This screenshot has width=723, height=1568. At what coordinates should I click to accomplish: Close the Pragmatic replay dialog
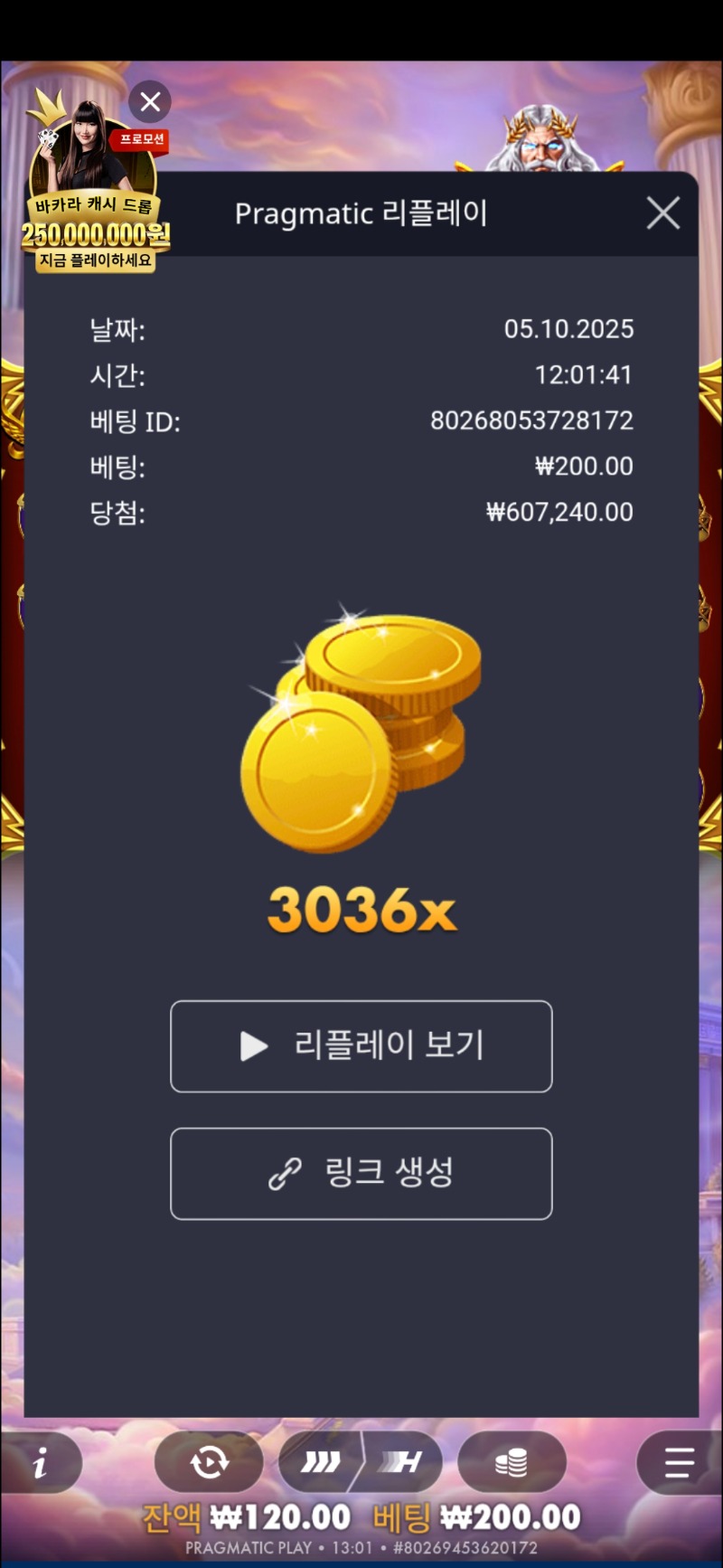663,214
